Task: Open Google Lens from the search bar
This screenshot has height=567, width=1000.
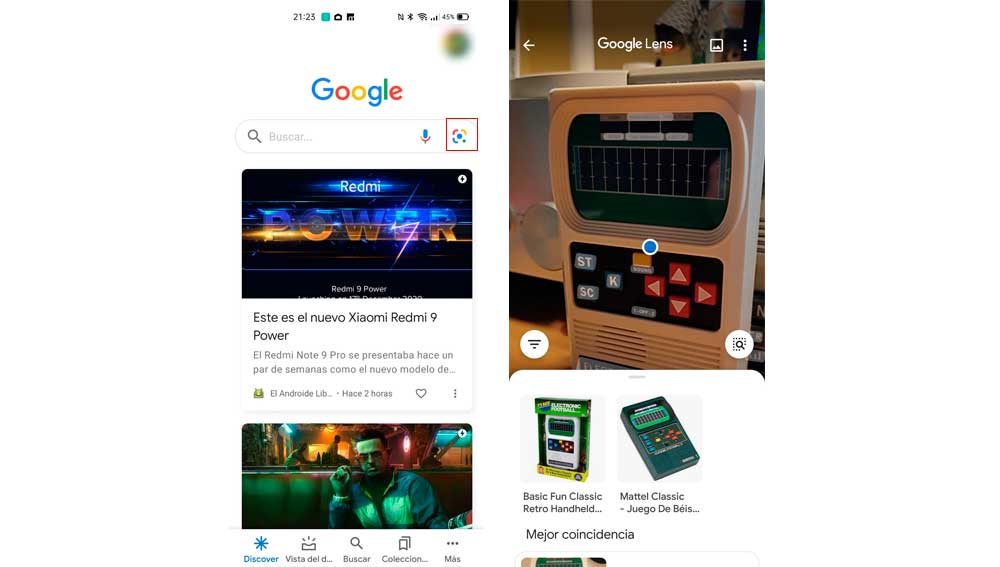Action: (x=460, y=136)
